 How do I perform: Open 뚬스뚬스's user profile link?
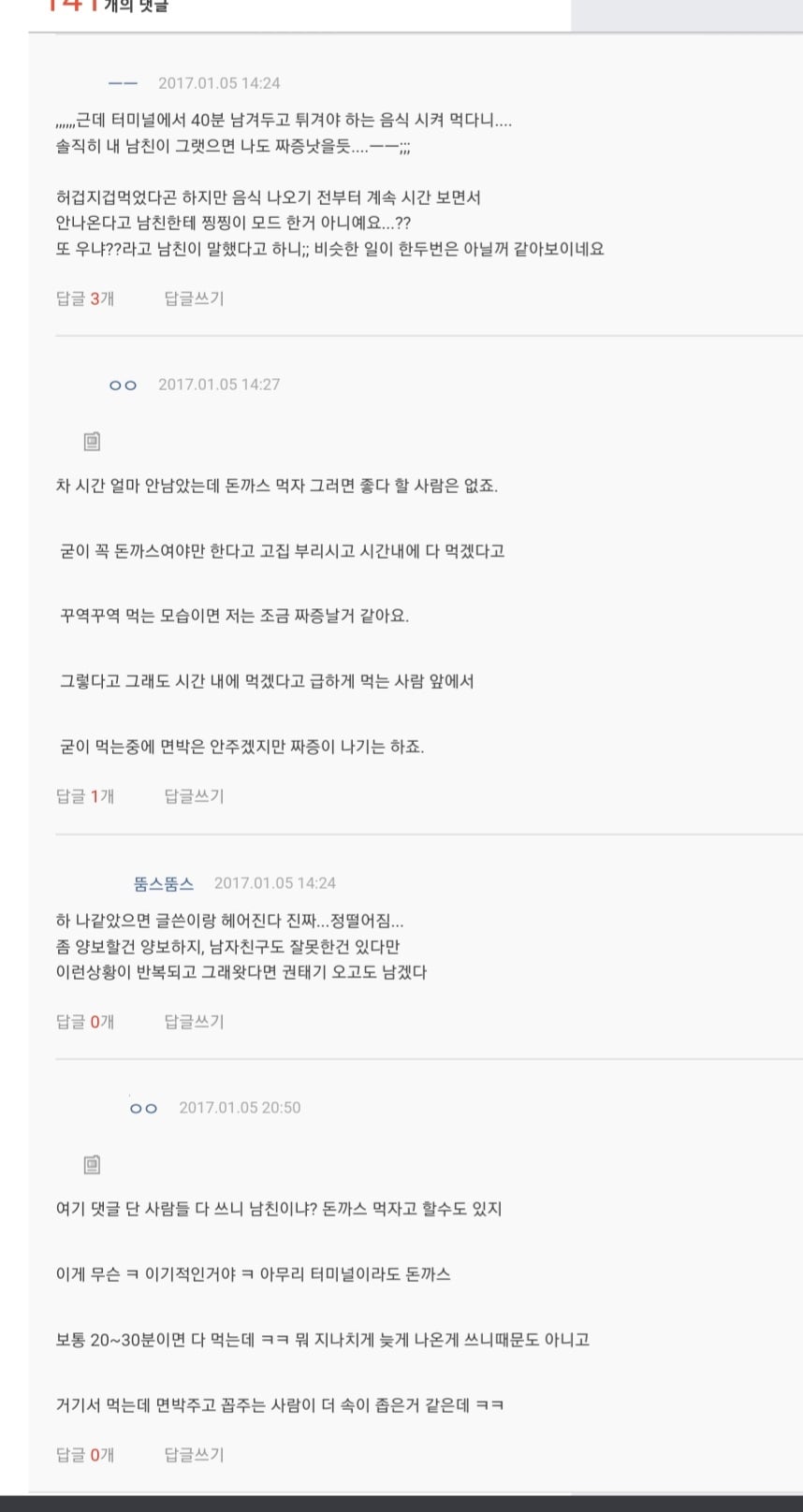164,883
